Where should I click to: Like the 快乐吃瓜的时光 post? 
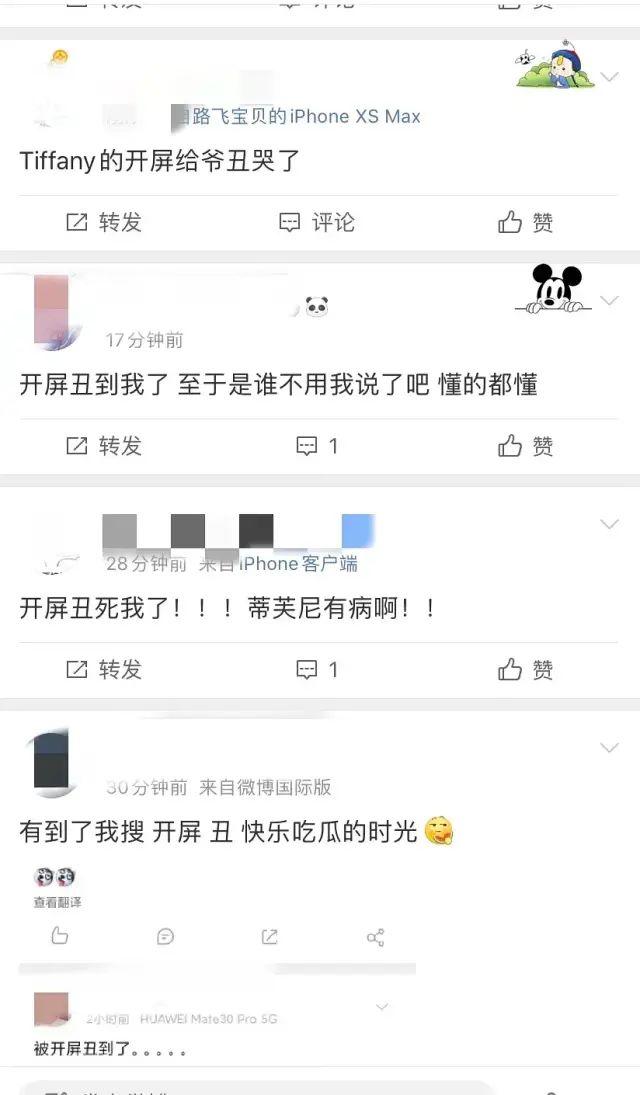59,936
